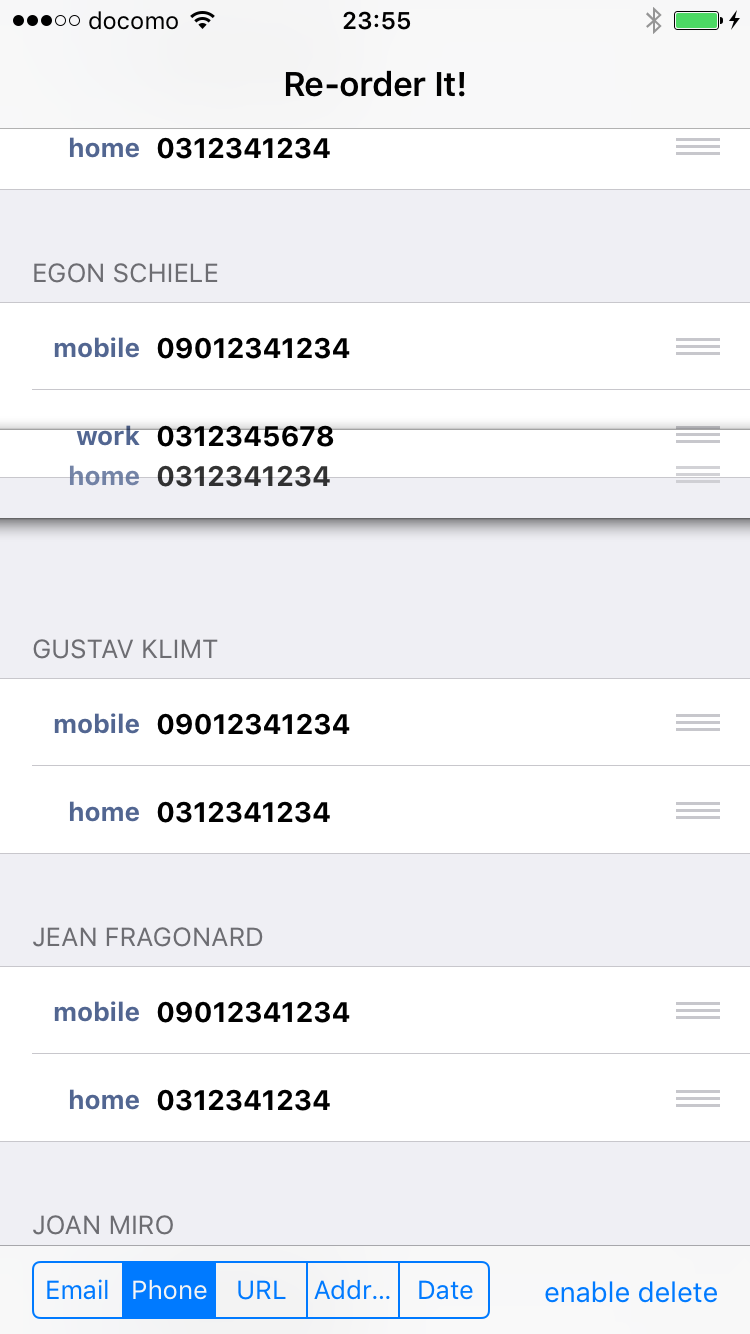
Task: Click the reorder handle beside work 0312345678
Action: pos(697,434)
